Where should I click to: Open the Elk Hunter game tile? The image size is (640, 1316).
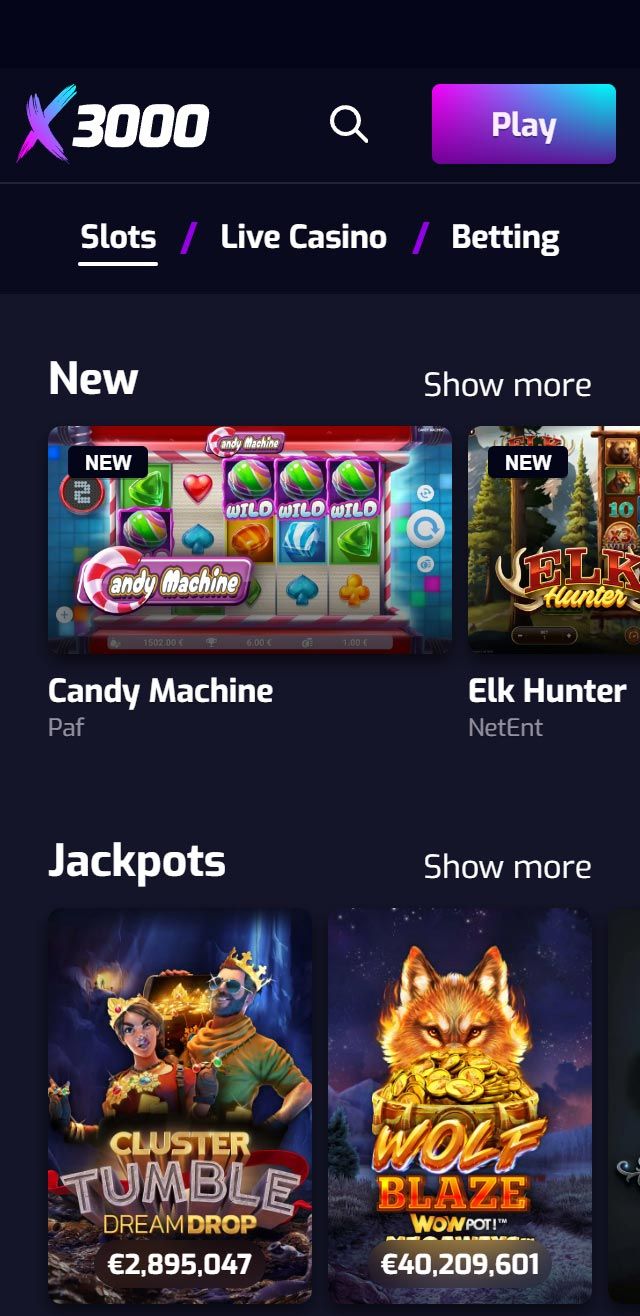[x=554, y=540]
